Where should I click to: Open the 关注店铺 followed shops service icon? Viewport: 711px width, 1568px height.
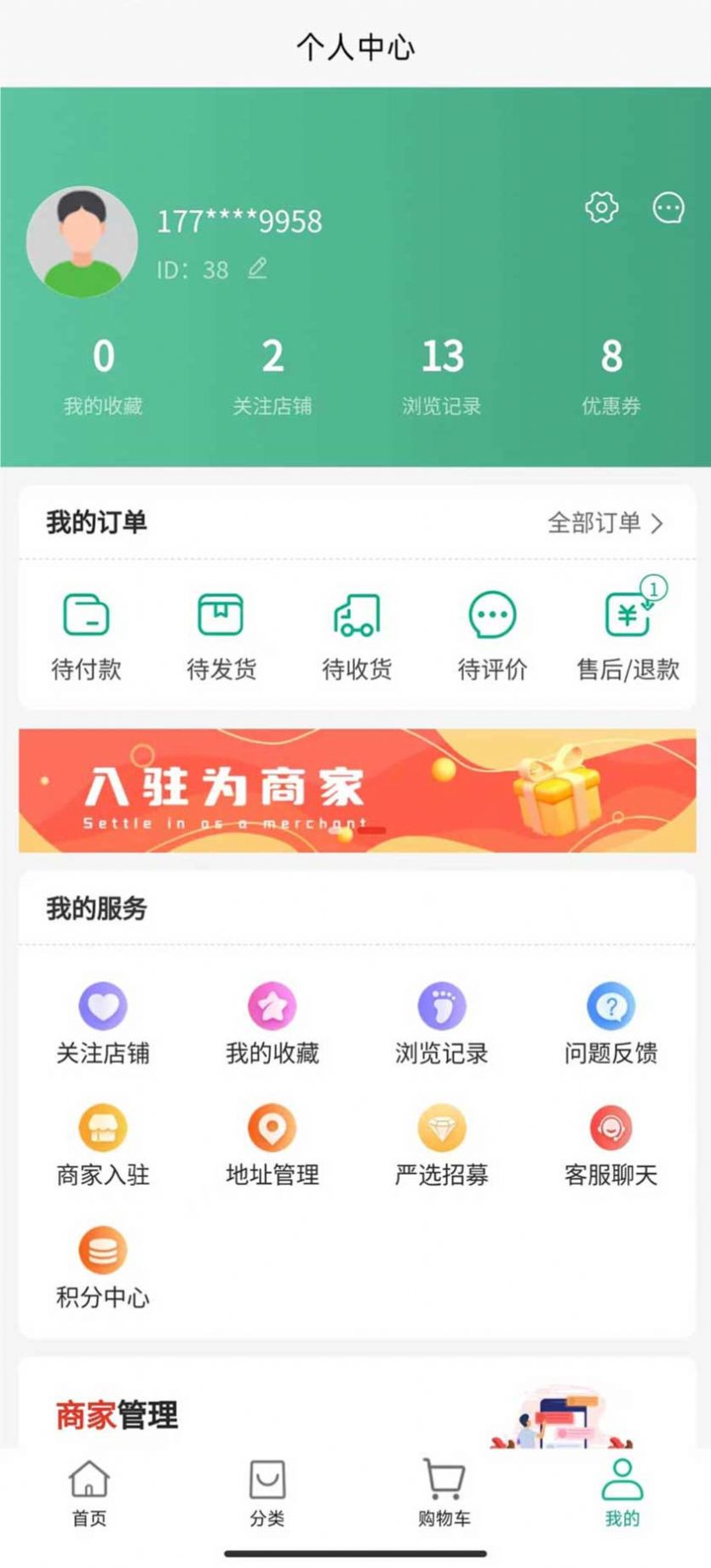point(101,1007)
